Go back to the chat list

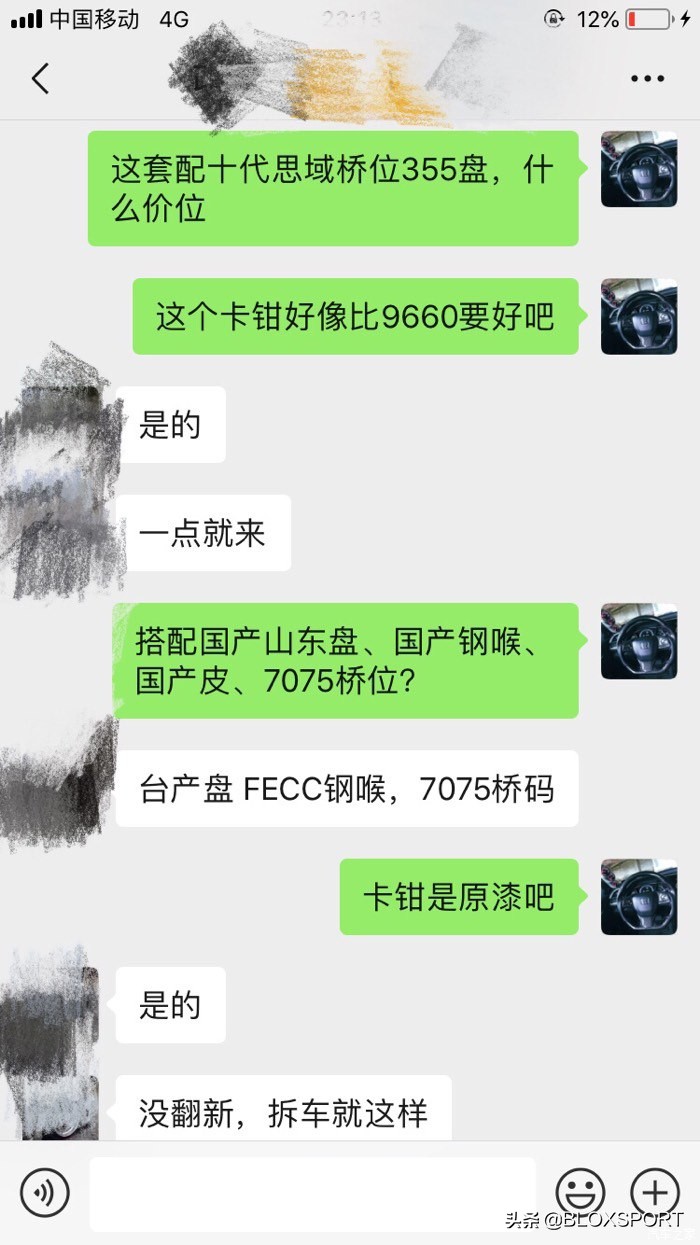(x=40, y=78)
